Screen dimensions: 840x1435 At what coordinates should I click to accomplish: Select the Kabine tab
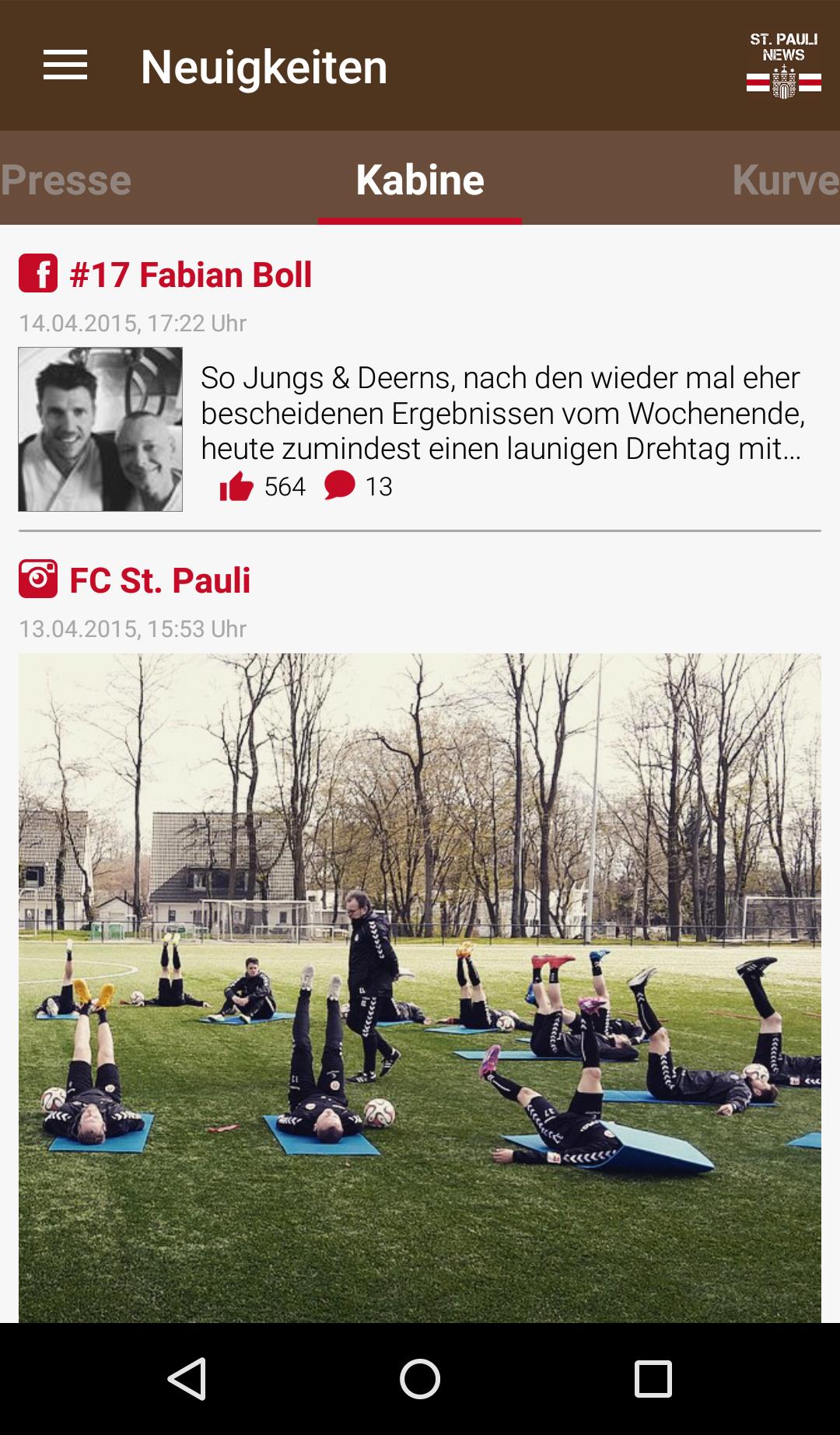pyautogui.click(x=420, y=180)
